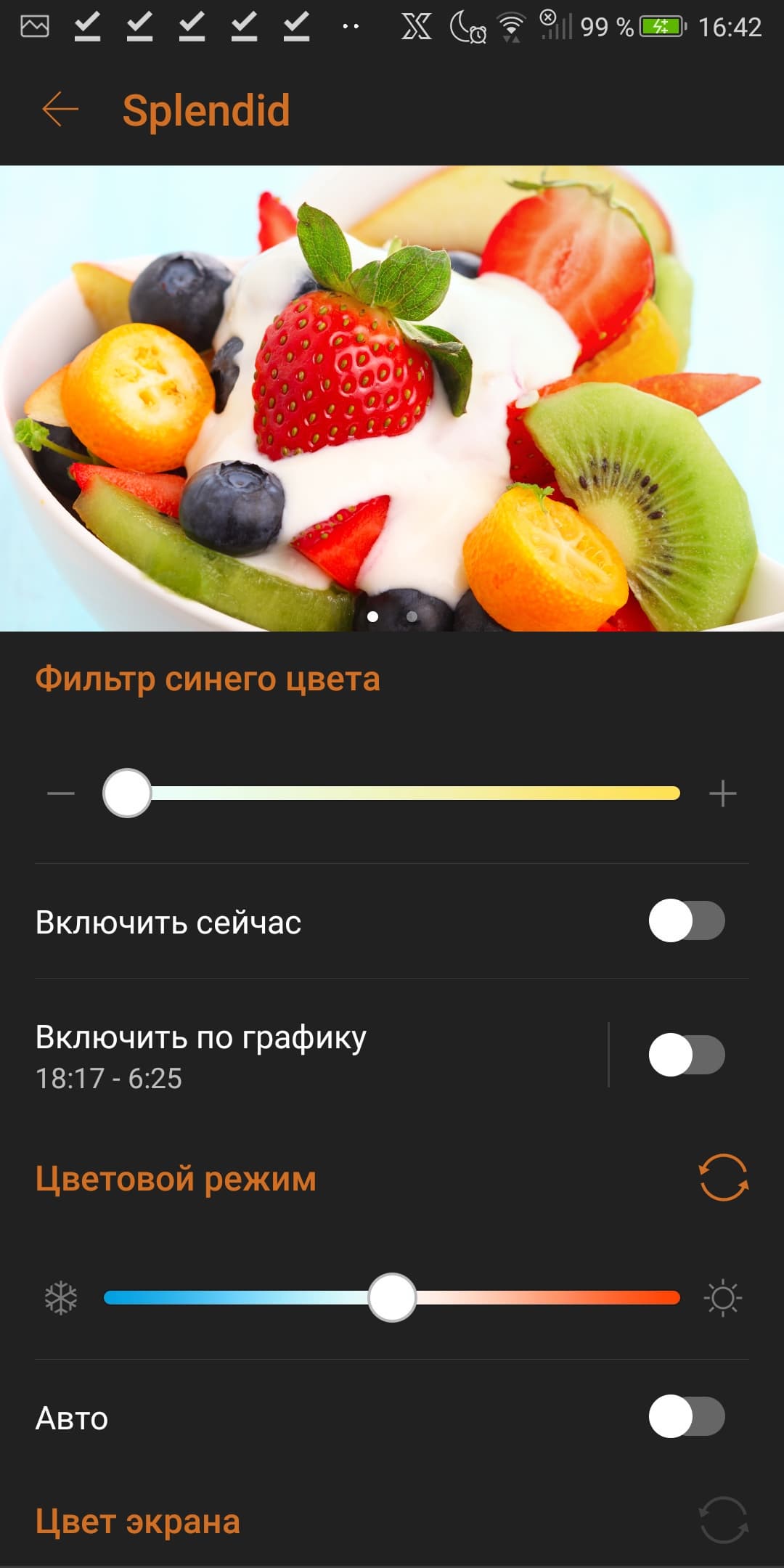This screenshot has width=784, height=1568.
Task: Increase blue light filter with plus
Action: (x=722, y=793)
